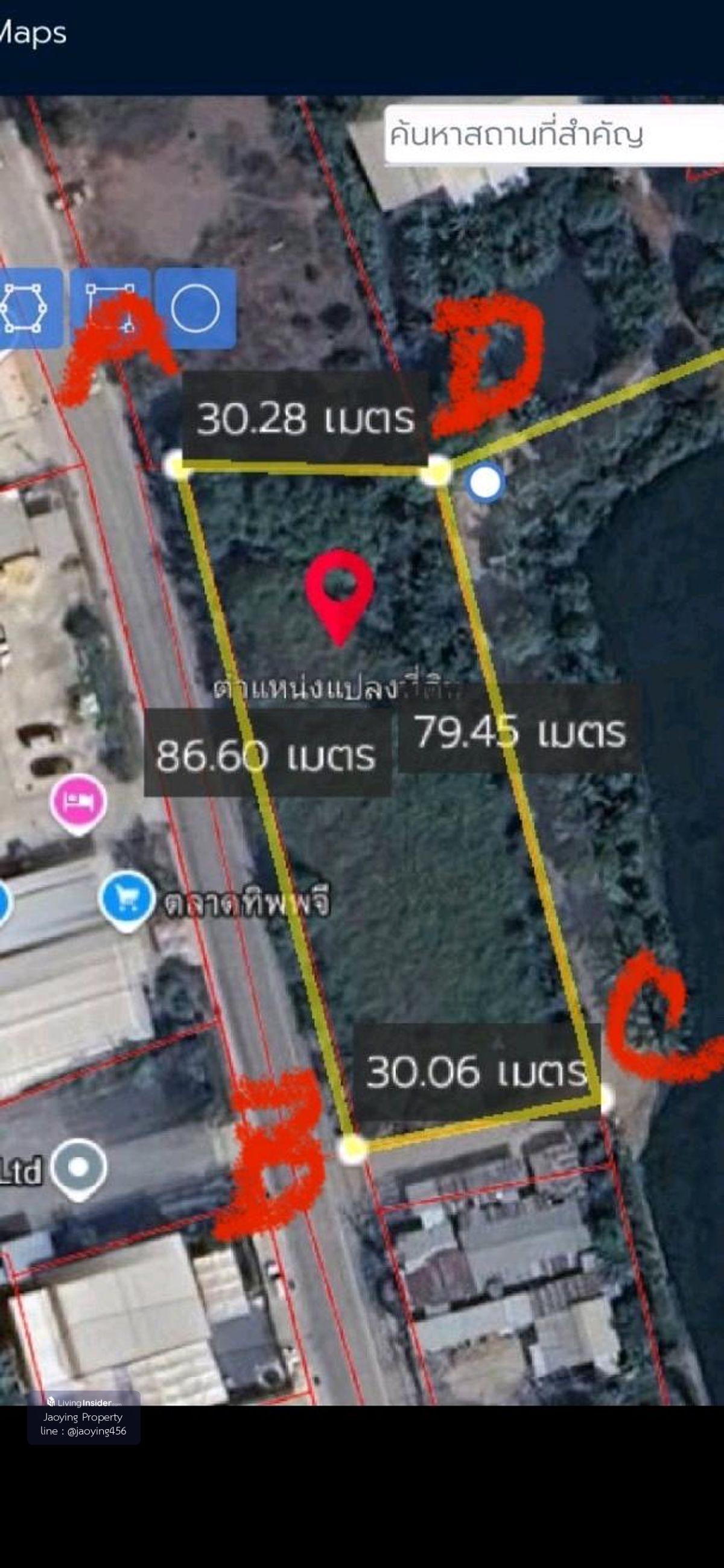Open the pink hotel bed pin
The height and width of the screenshot is (1568, 724).
[x=78, y=801]
